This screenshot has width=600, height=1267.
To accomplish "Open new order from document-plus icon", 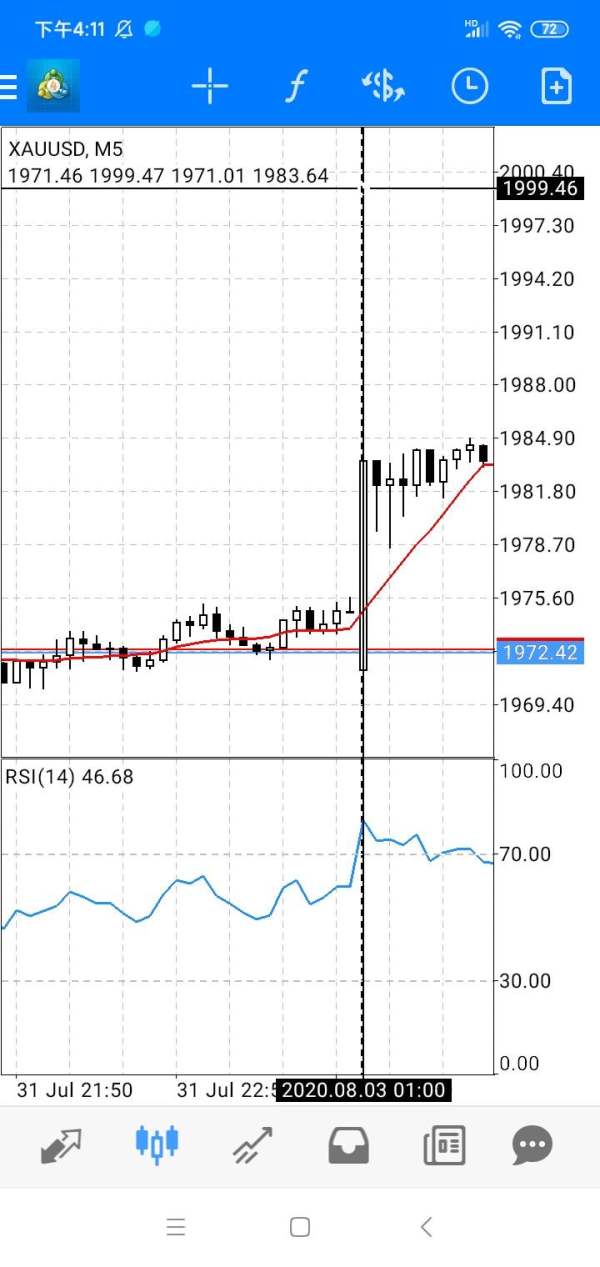I will (x=556, y=87).
